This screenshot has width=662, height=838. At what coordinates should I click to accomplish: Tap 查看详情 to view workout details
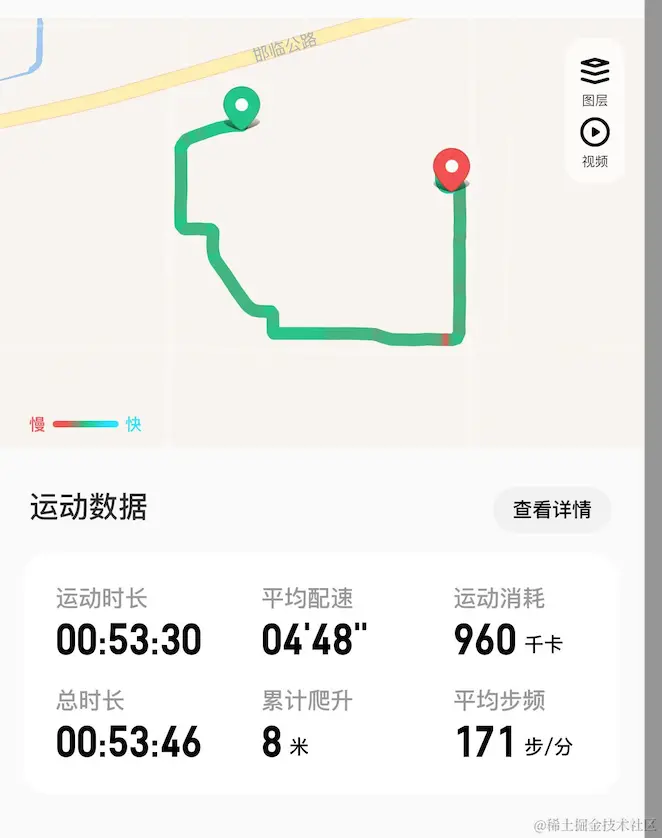(551, 510)
